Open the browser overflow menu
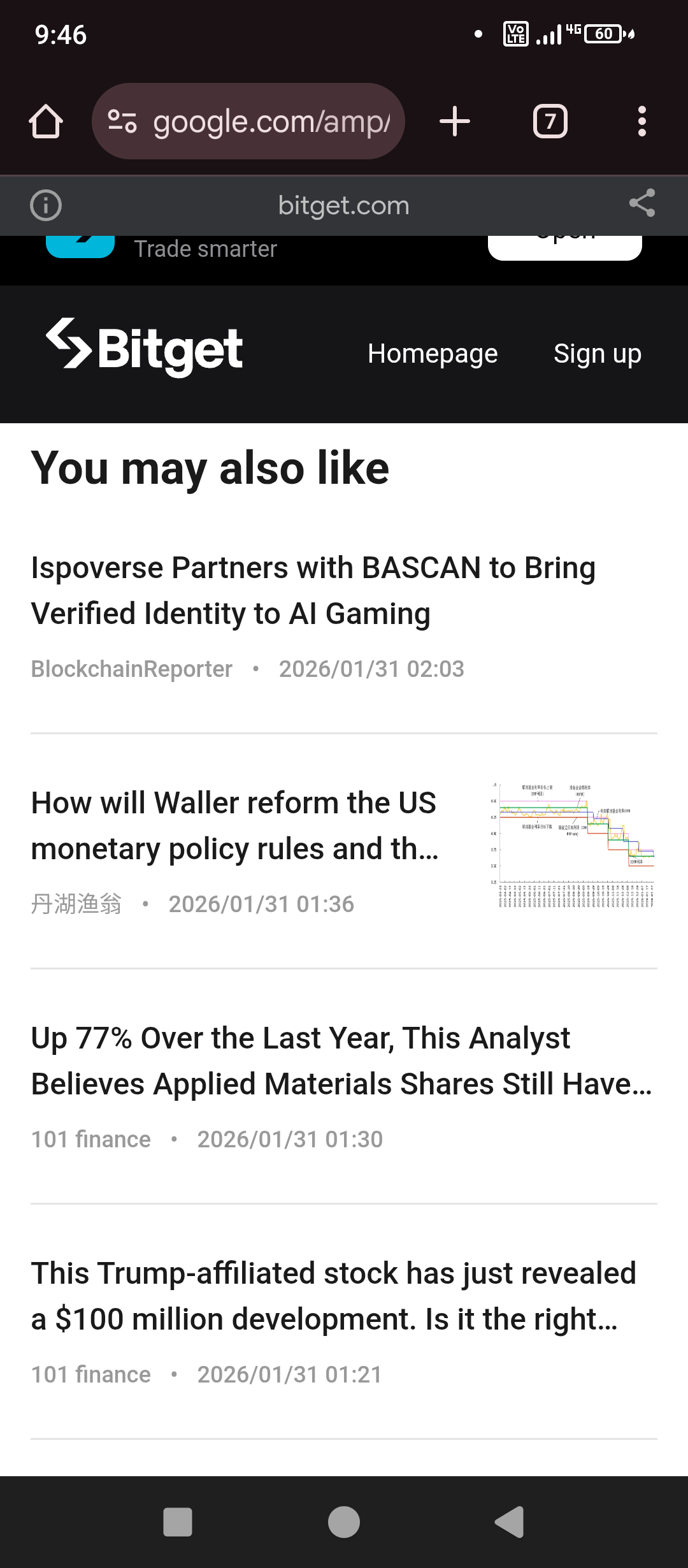The width and height of the screenshot is (688, 1568). [x=641, y=121]
